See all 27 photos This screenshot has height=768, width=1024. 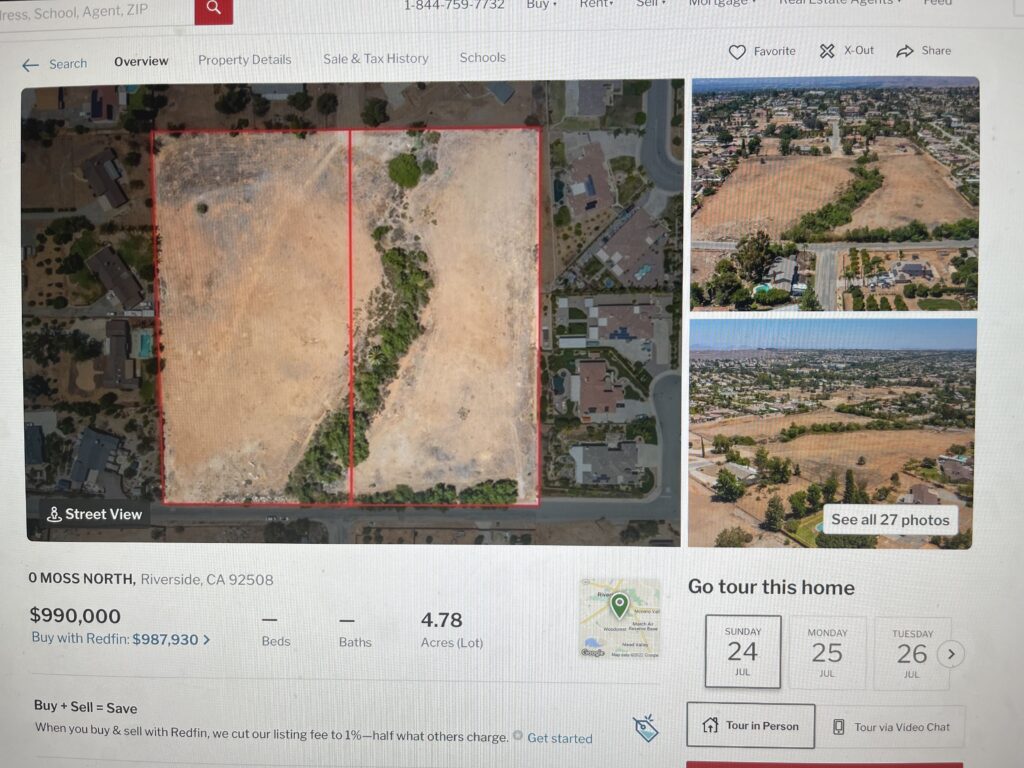pyautogui.click(x=890, y=520)
